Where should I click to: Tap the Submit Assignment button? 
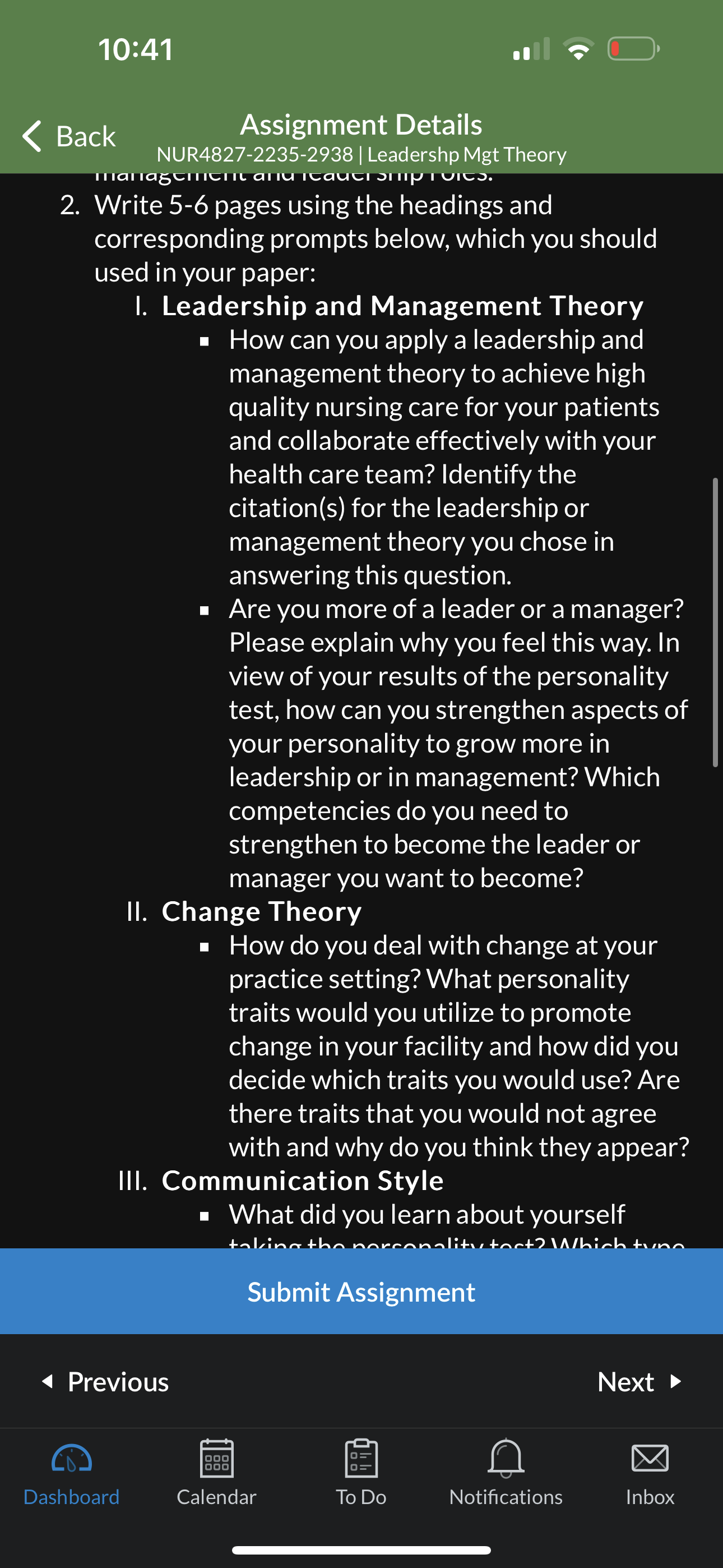point(361,1291)
